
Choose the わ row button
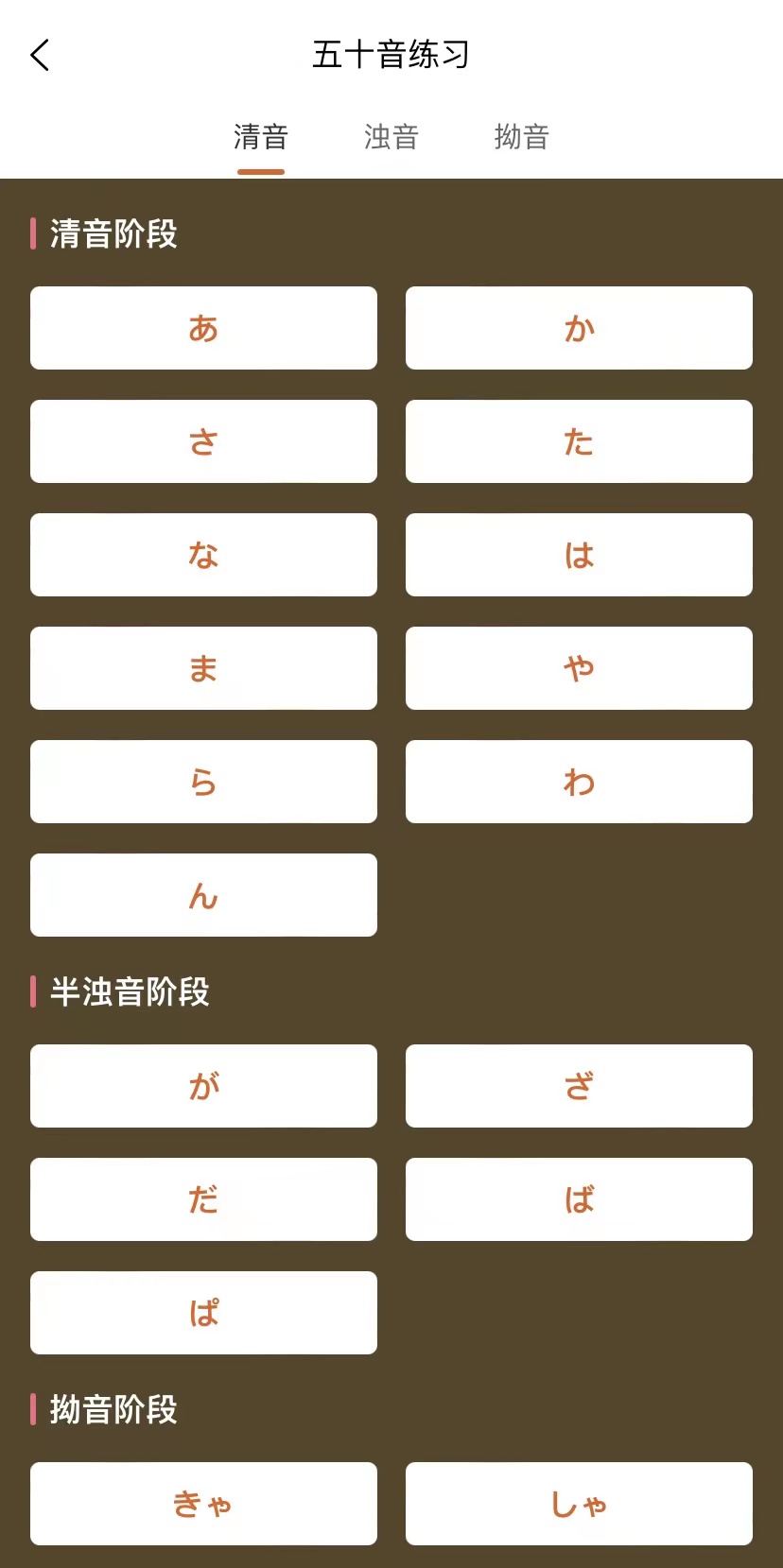pyautogui.click(x=579, y=782)
